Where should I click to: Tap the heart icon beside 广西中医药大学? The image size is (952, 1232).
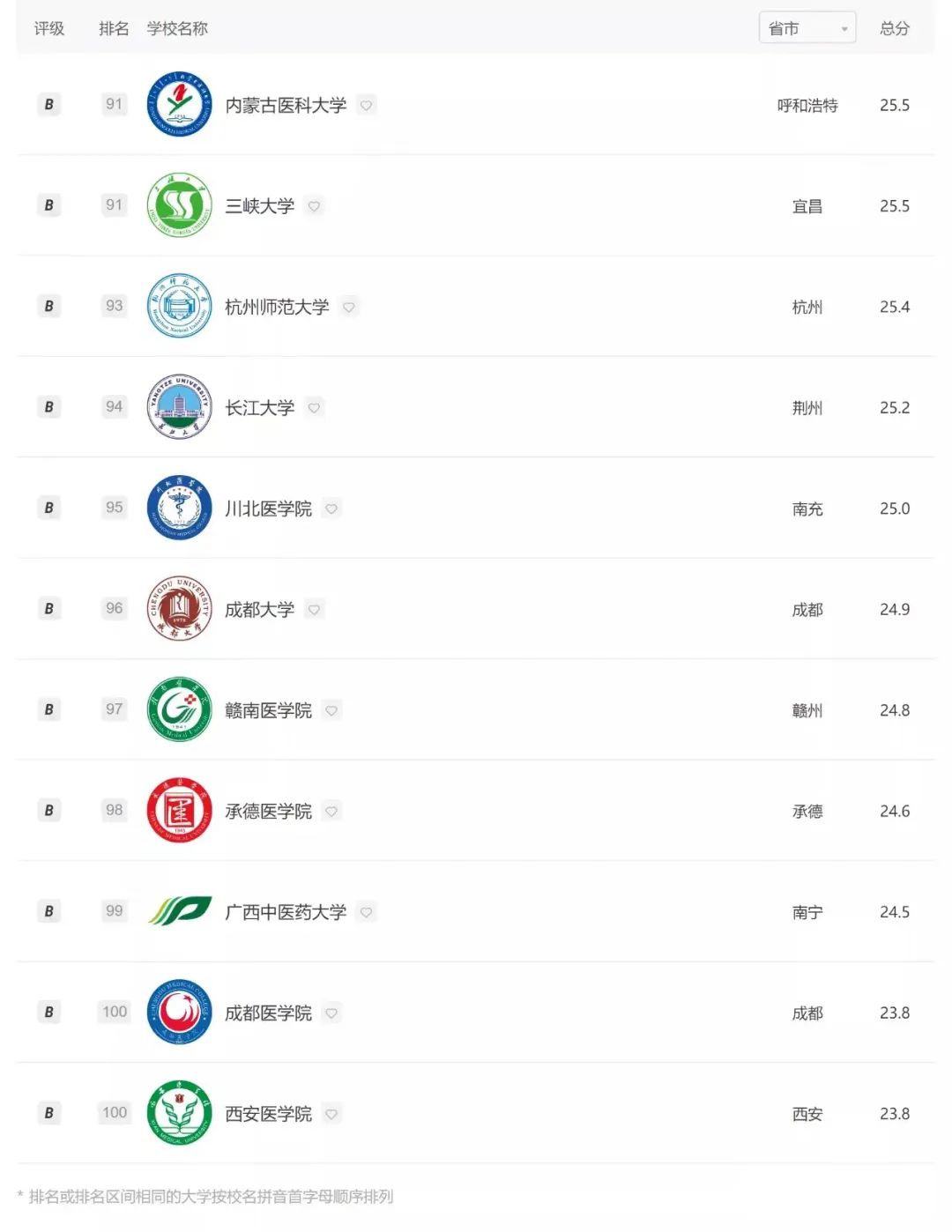pos(367,912)
